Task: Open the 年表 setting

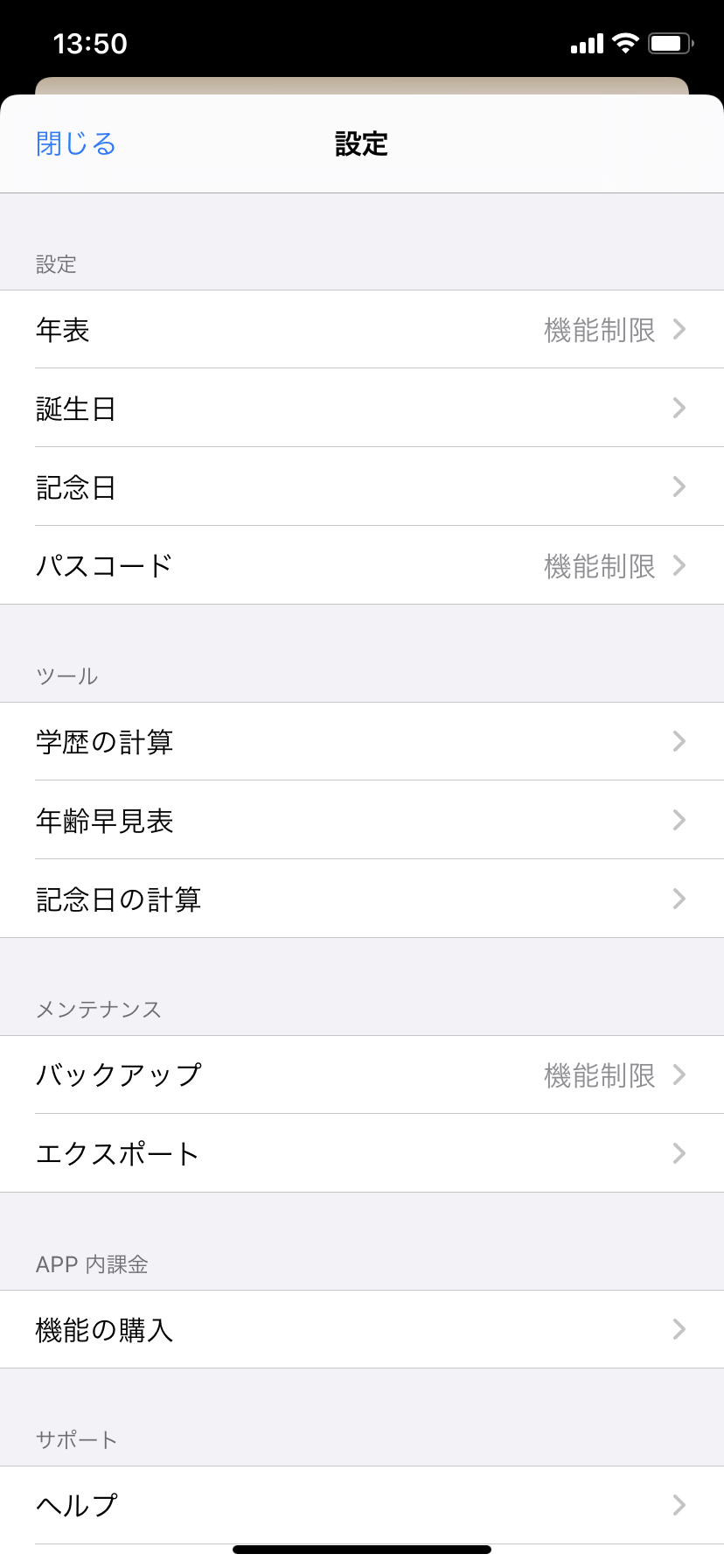Action: (x=362, y=329)
